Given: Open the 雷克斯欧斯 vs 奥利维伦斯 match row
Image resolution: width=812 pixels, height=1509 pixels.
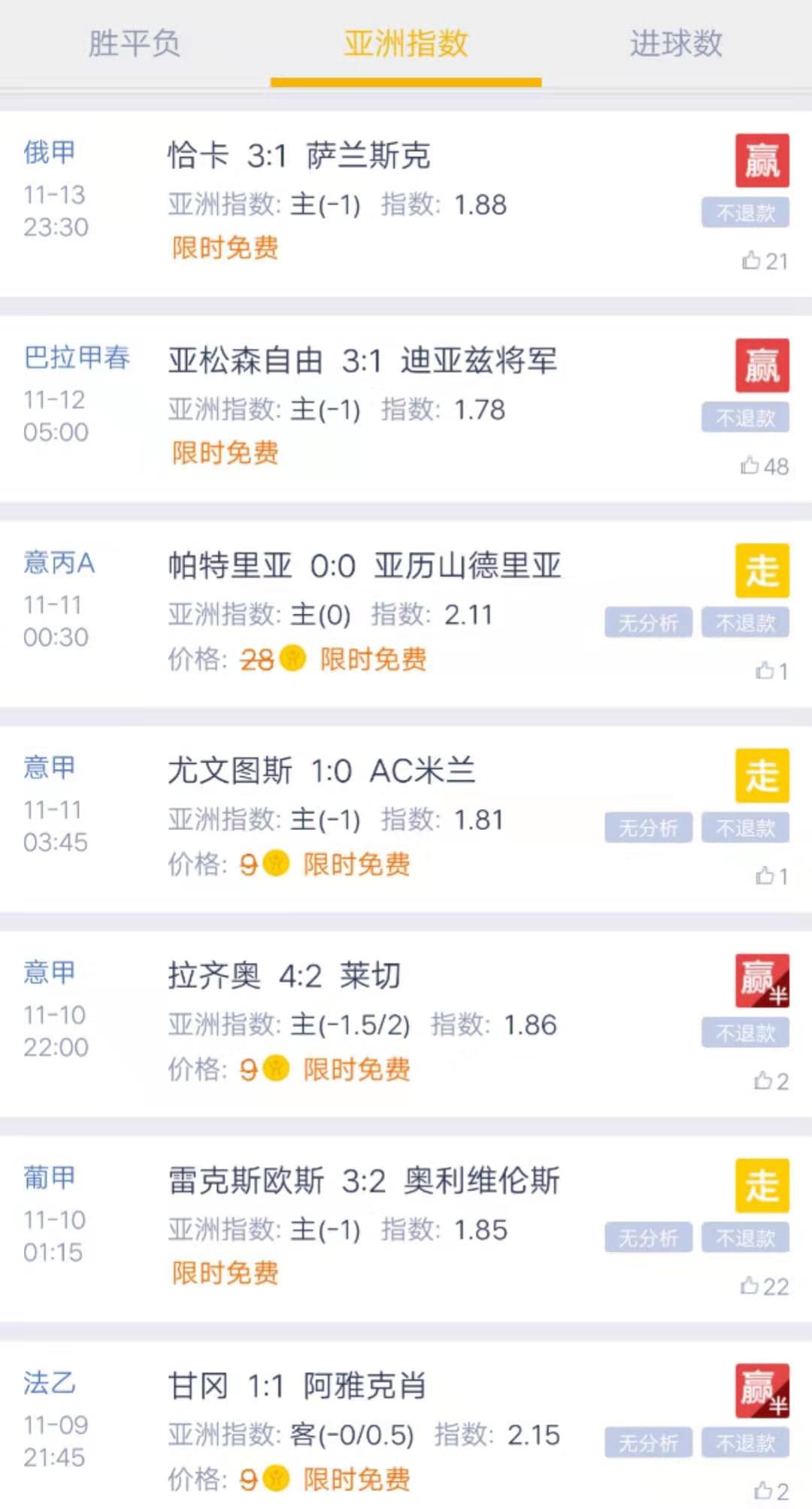Looking at the screenshot, I should [x=406, y=1229].
